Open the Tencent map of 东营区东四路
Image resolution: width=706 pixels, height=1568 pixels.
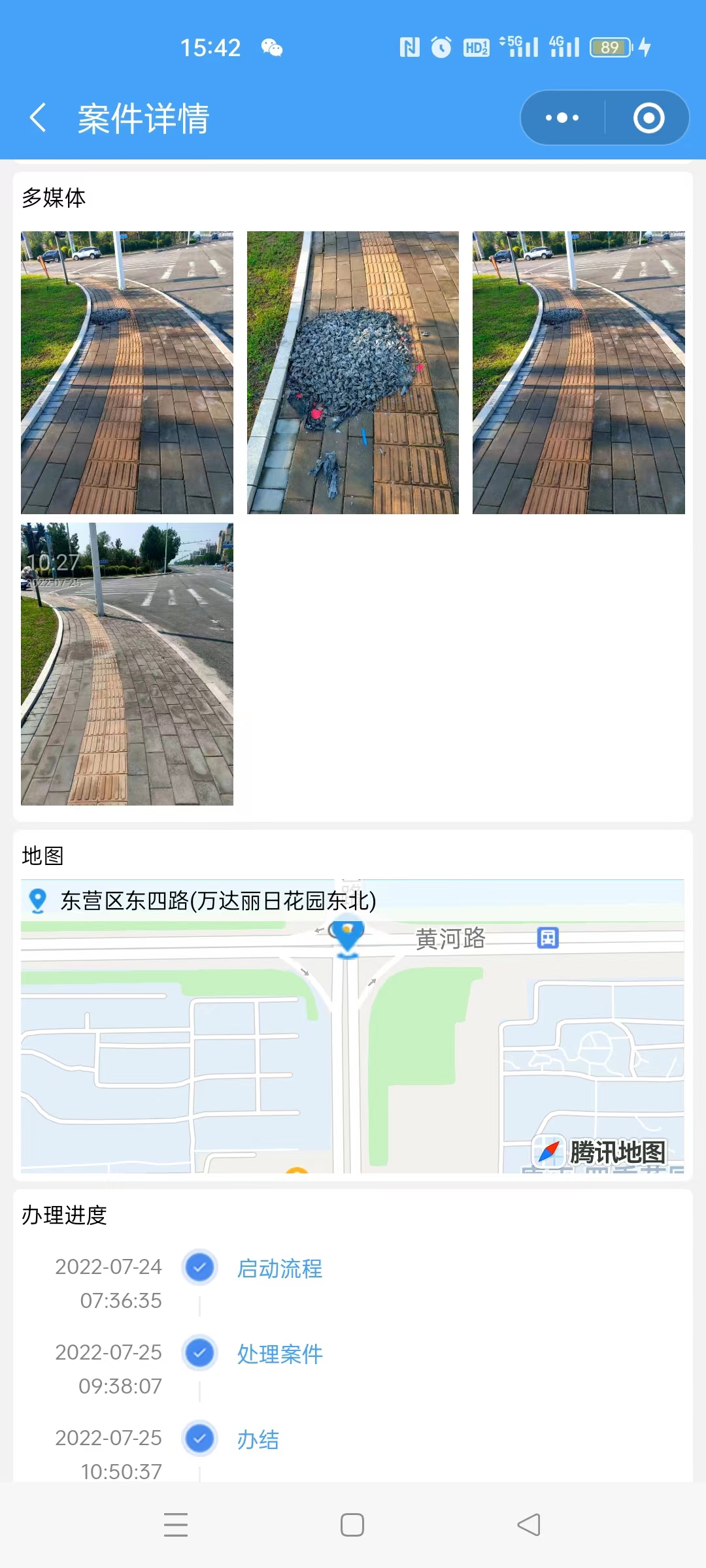(x=353, y=1026)
